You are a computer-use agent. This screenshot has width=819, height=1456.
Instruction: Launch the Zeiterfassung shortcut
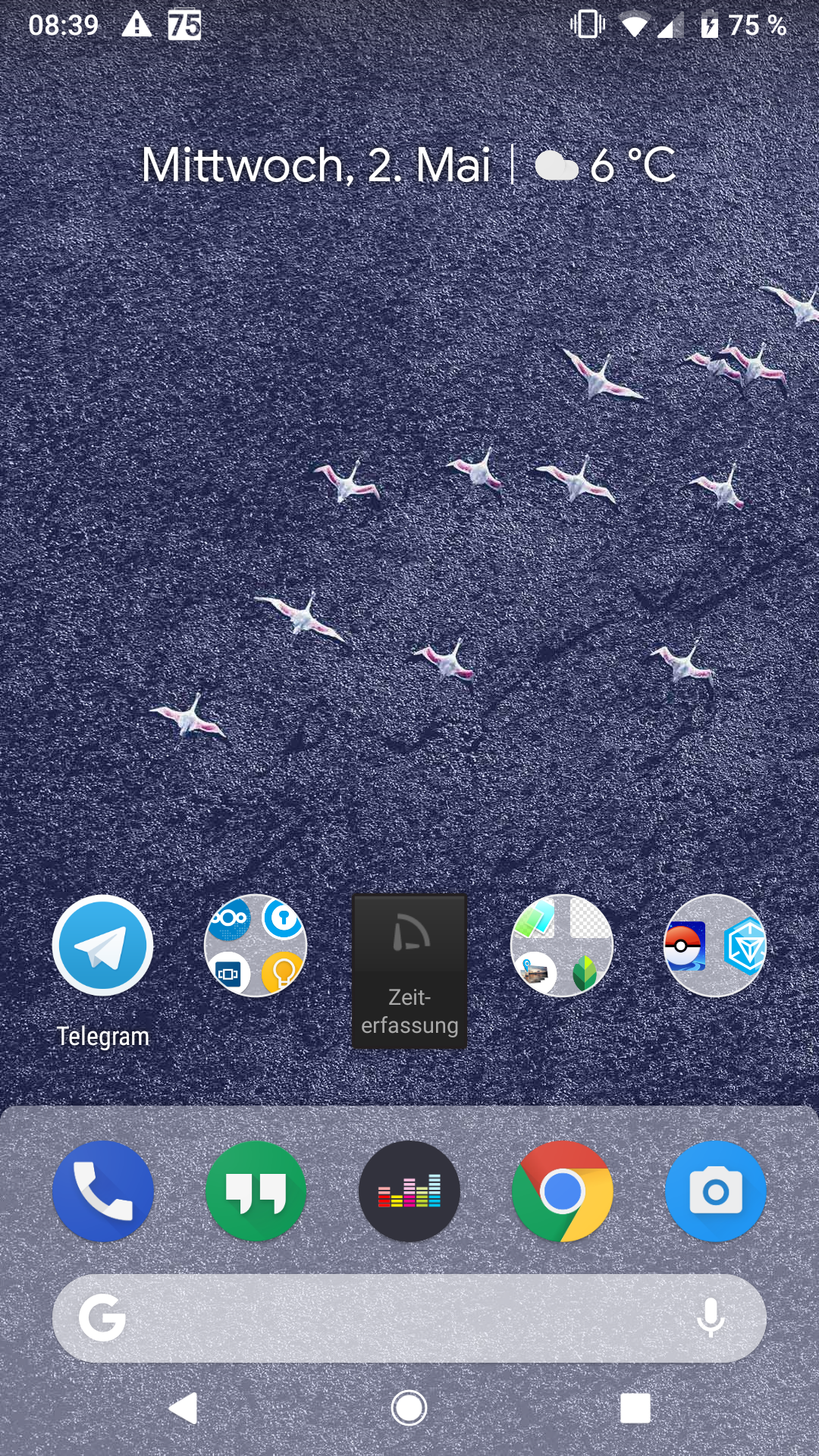(409, 971)
